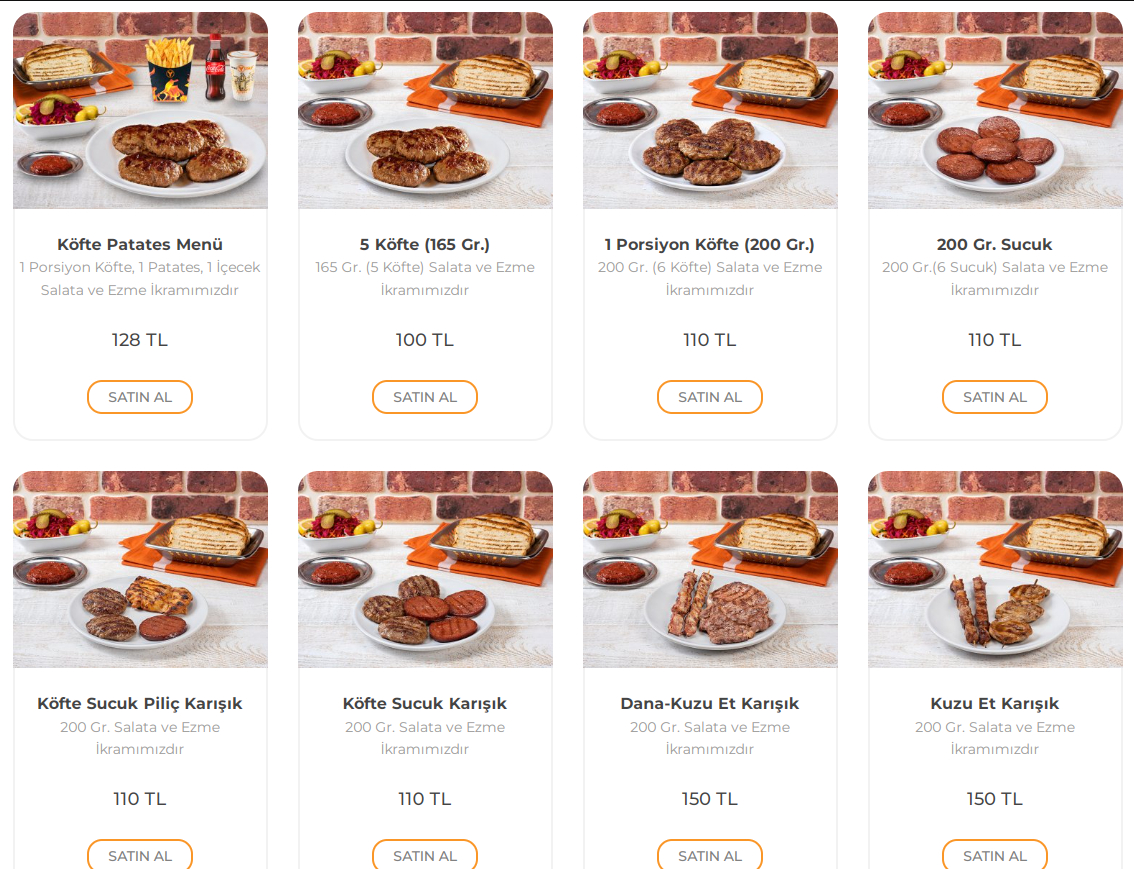Open the Köfte Patates Menü photo
This screenshot has width=1134, height=869.
[140, 110]
